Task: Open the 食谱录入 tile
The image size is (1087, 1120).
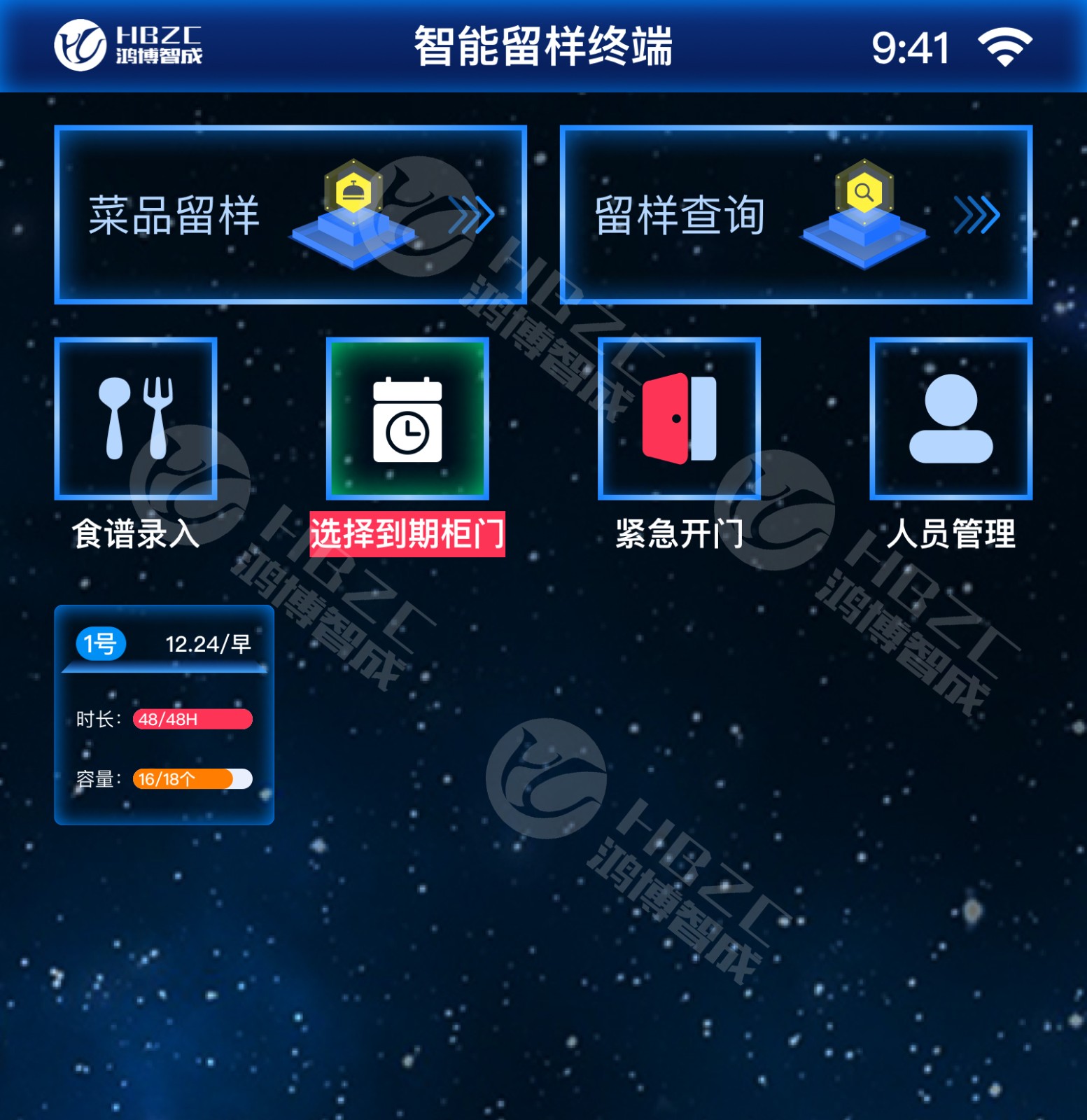Action: (x=136, y=419)
